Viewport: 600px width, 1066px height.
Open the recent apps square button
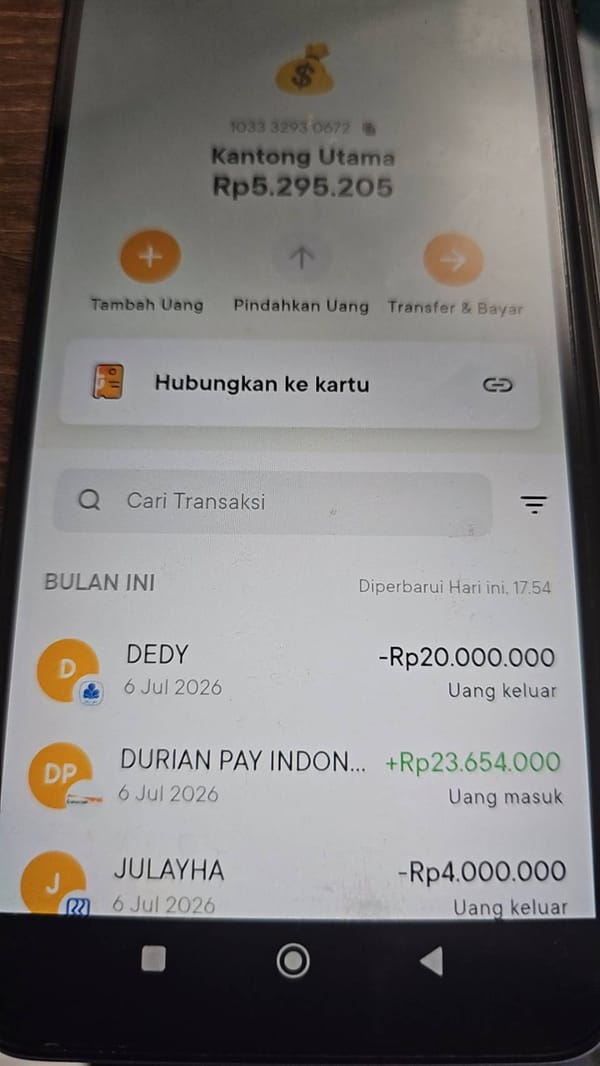154,959
